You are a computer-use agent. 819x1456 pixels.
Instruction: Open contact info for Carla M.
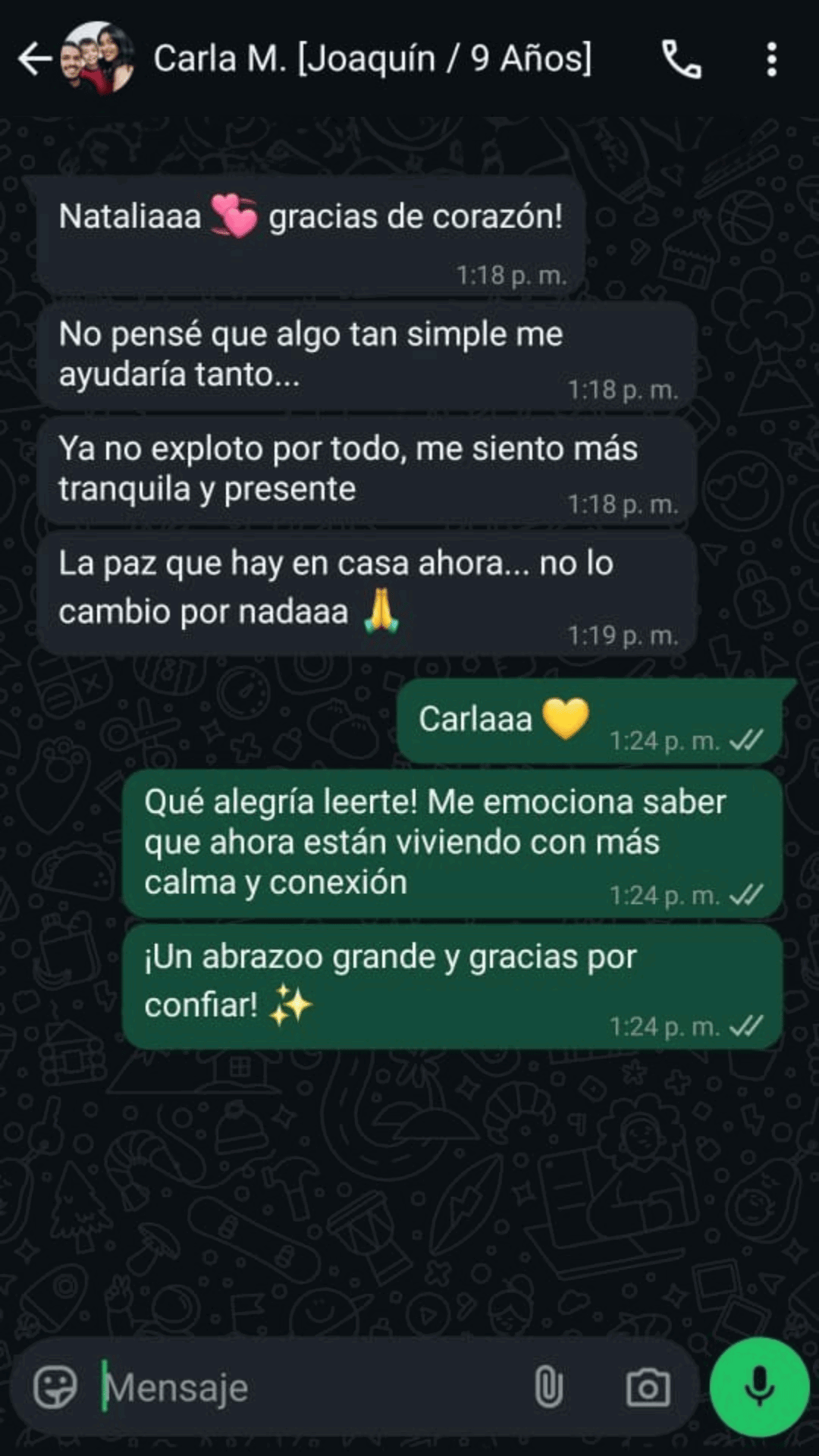pyautogui.click(x=372, y=59)
